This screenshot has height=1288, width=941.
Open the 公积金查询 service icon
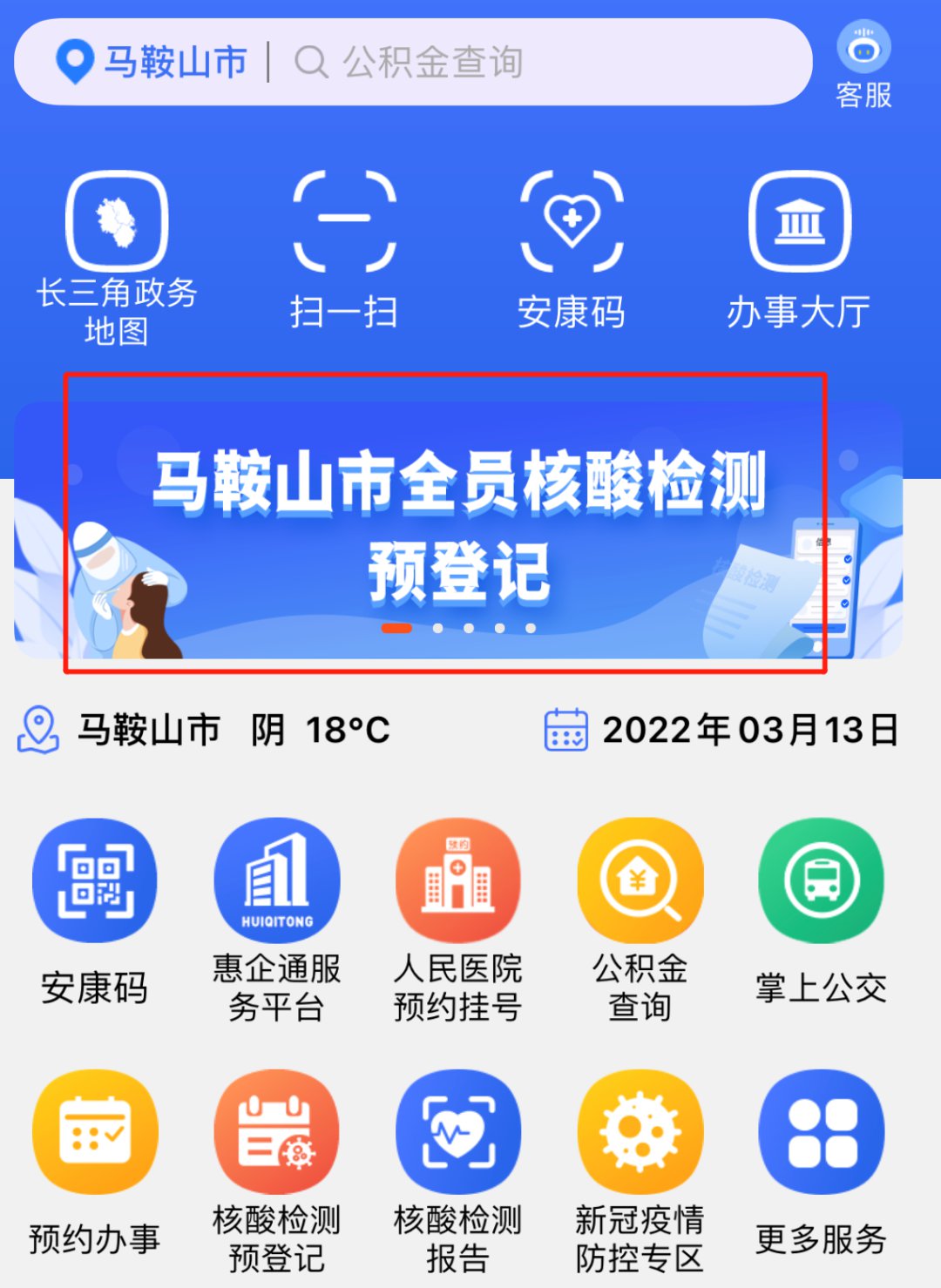(x=640, y=880)
